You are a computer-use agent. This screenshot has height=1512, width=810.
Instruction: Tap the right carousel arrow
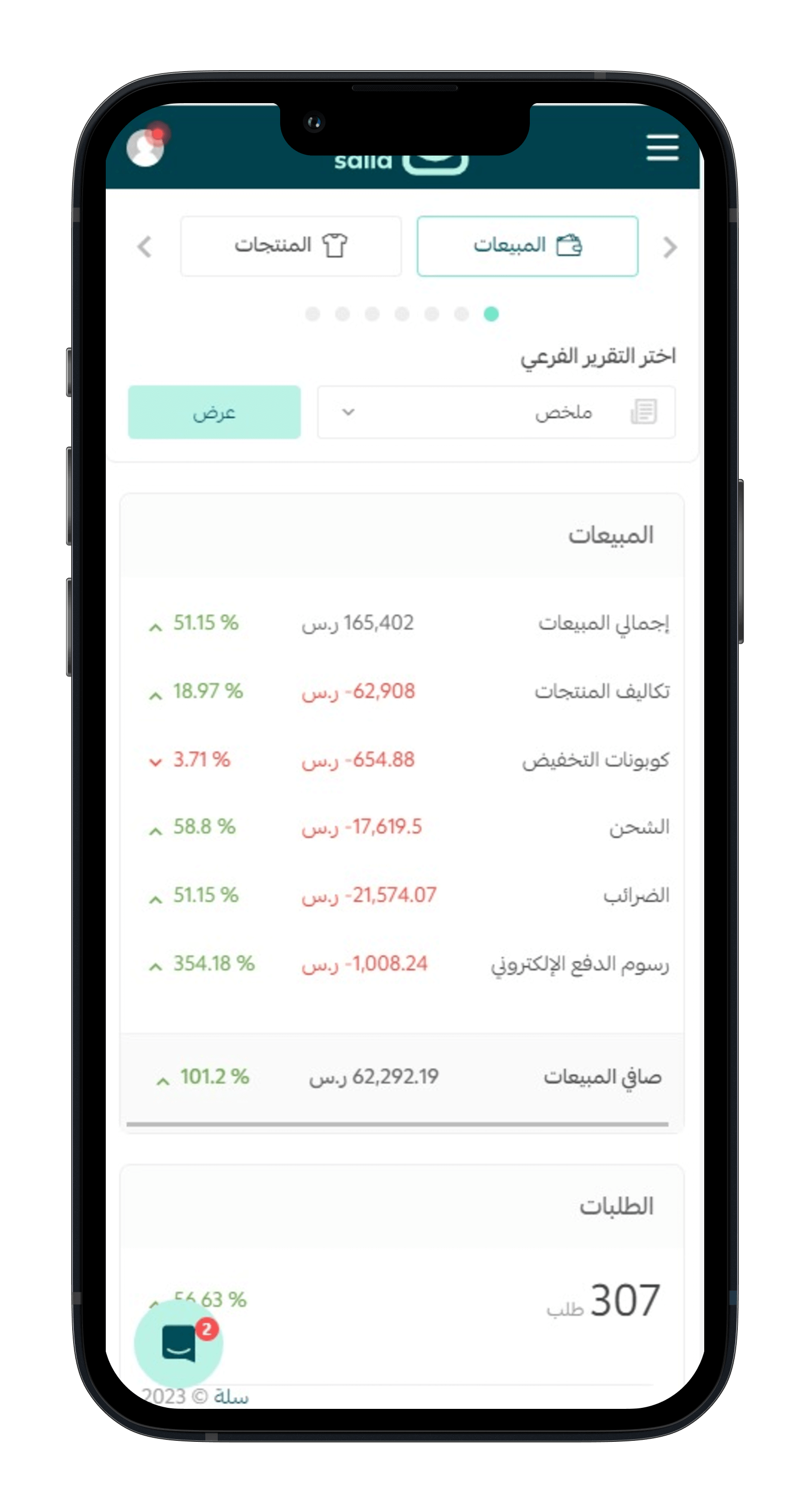click(670, 247)
